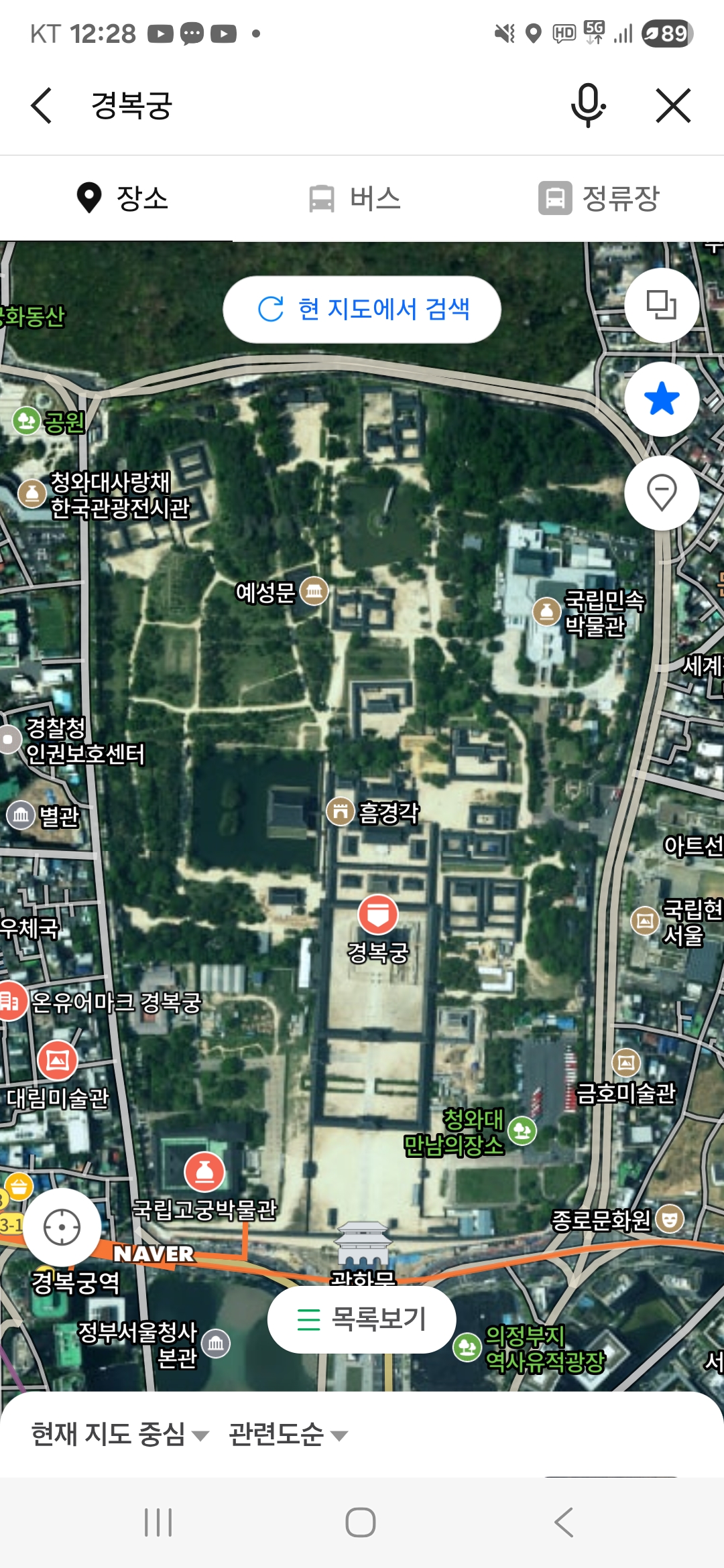Open saved places star button
This screenshot has width=724, height=1568.
[x=662, y=399]
